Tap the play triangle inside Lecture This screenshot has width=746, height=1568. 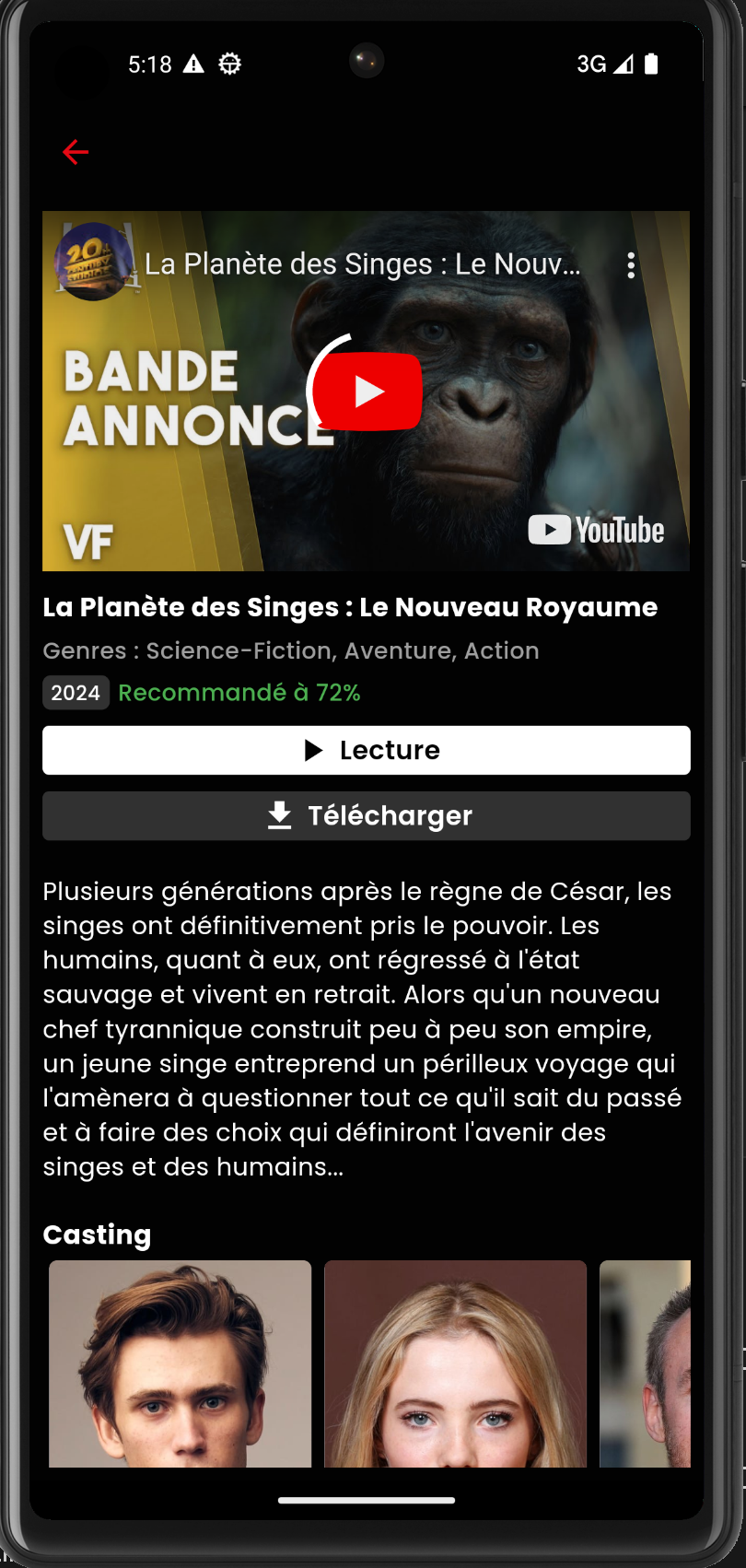[x=313, y=749]
